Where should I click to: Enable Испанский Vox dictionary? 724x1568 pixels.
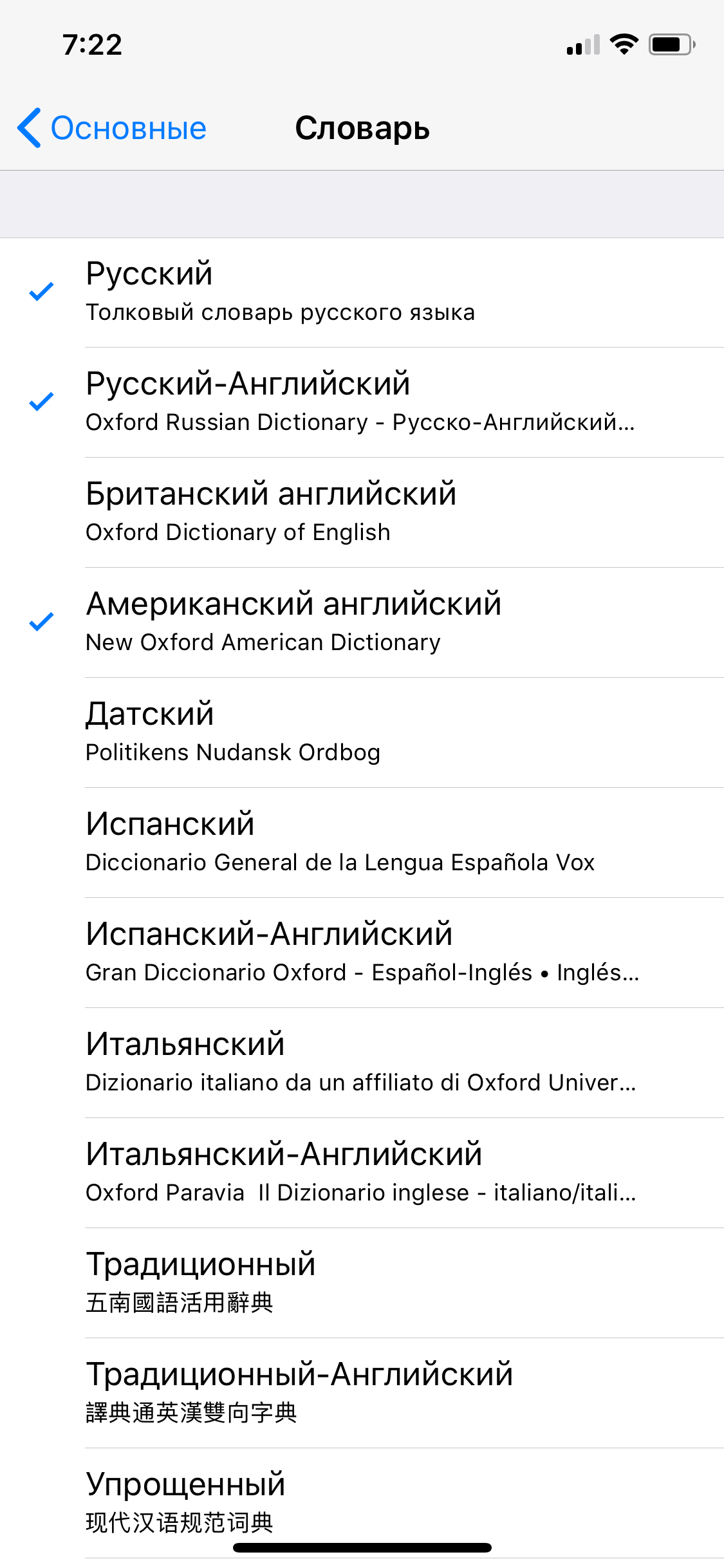click(x=362, y=843)
